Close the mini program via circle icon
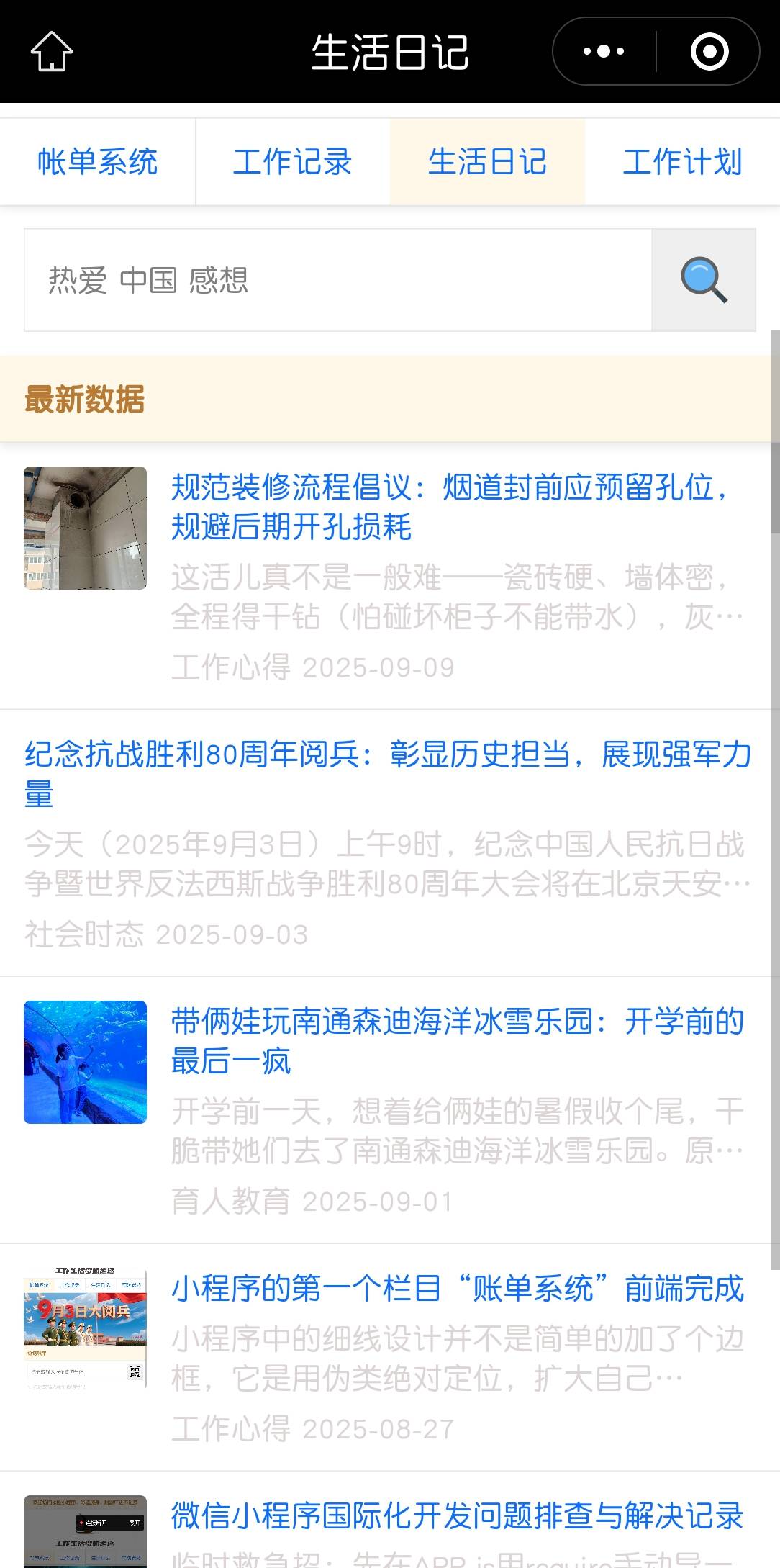This screenshot has height=1568, width=780. click(709, 52)
